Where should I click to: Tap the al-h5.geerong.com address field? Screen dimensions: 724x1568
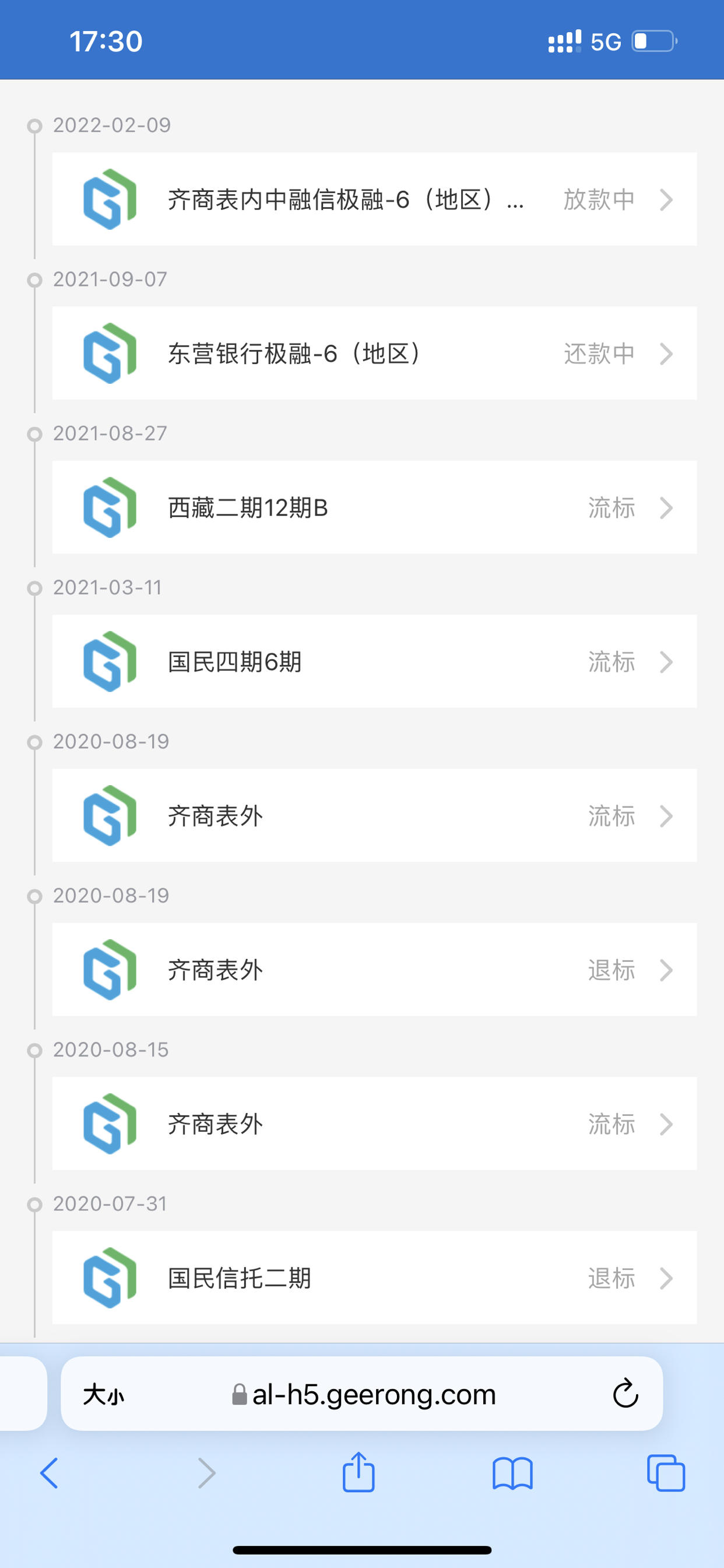362,1394
